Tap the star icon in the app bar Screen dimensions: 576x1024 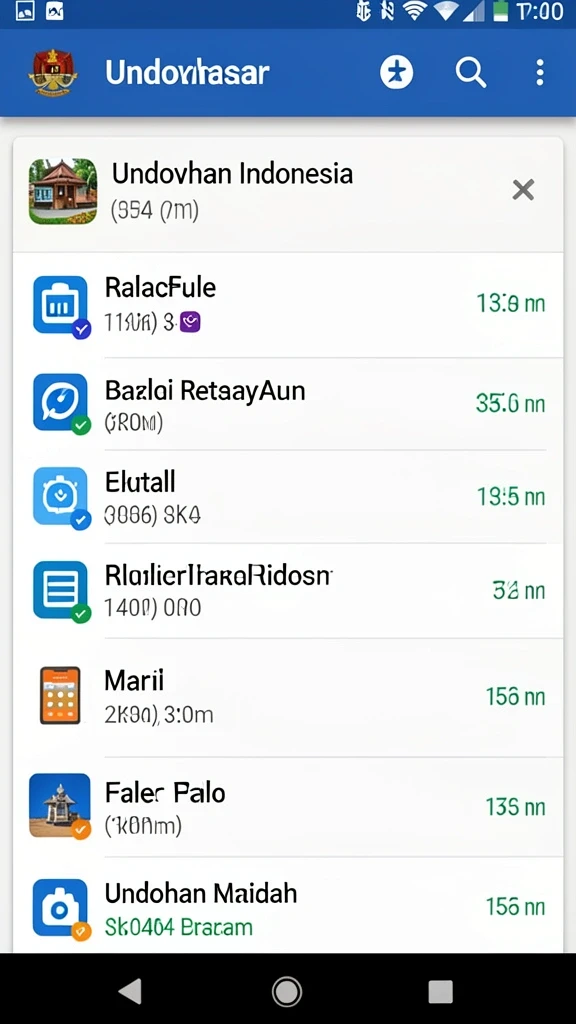coord(396,72)
